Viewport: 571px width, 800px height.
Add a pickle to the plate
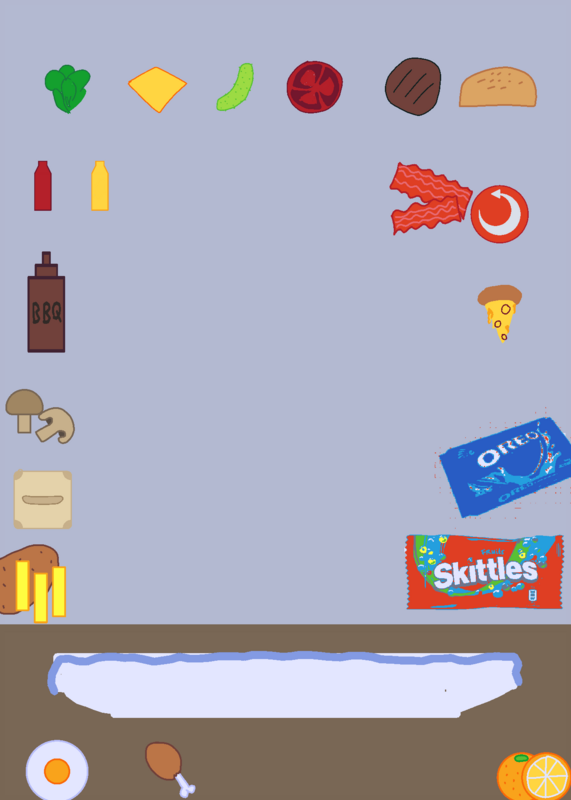coord(235,87)
